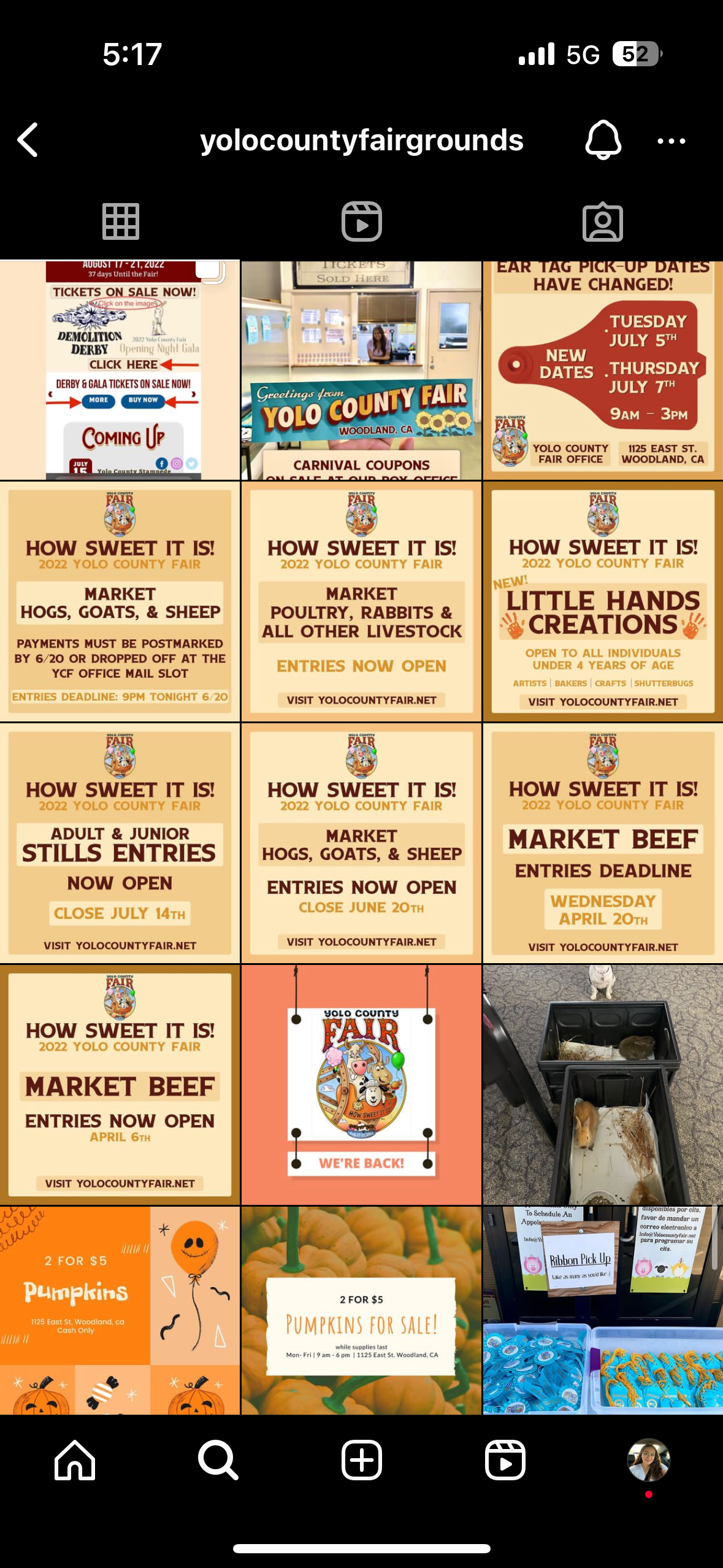Go back from yolocountyfairgrounds profile

pos(28,140)
